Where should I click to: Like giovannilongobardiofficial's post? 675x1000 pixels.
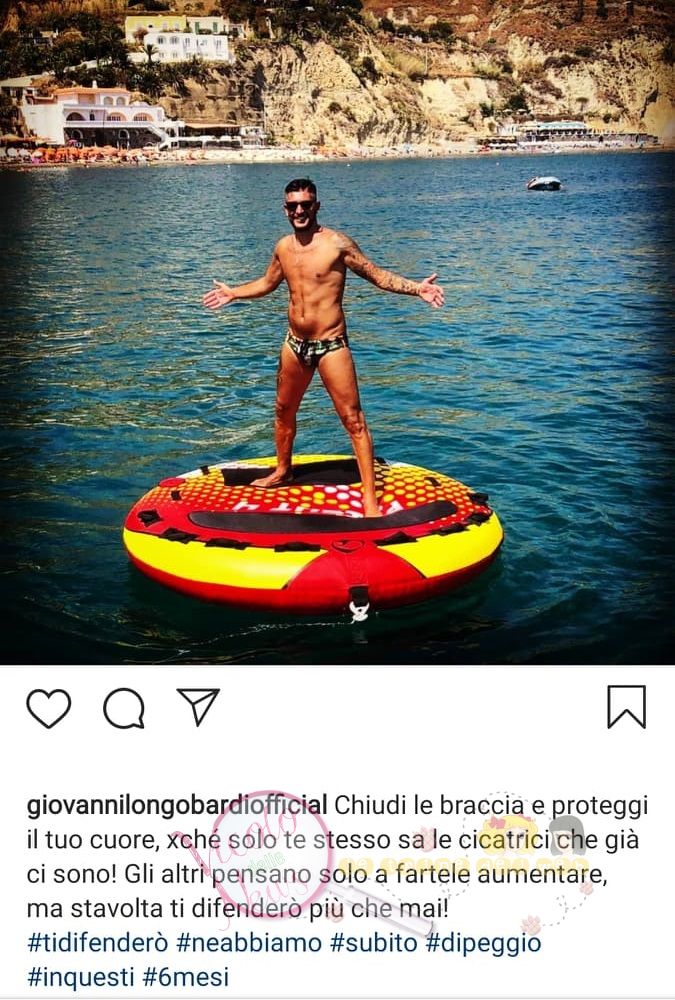(48, 708)
